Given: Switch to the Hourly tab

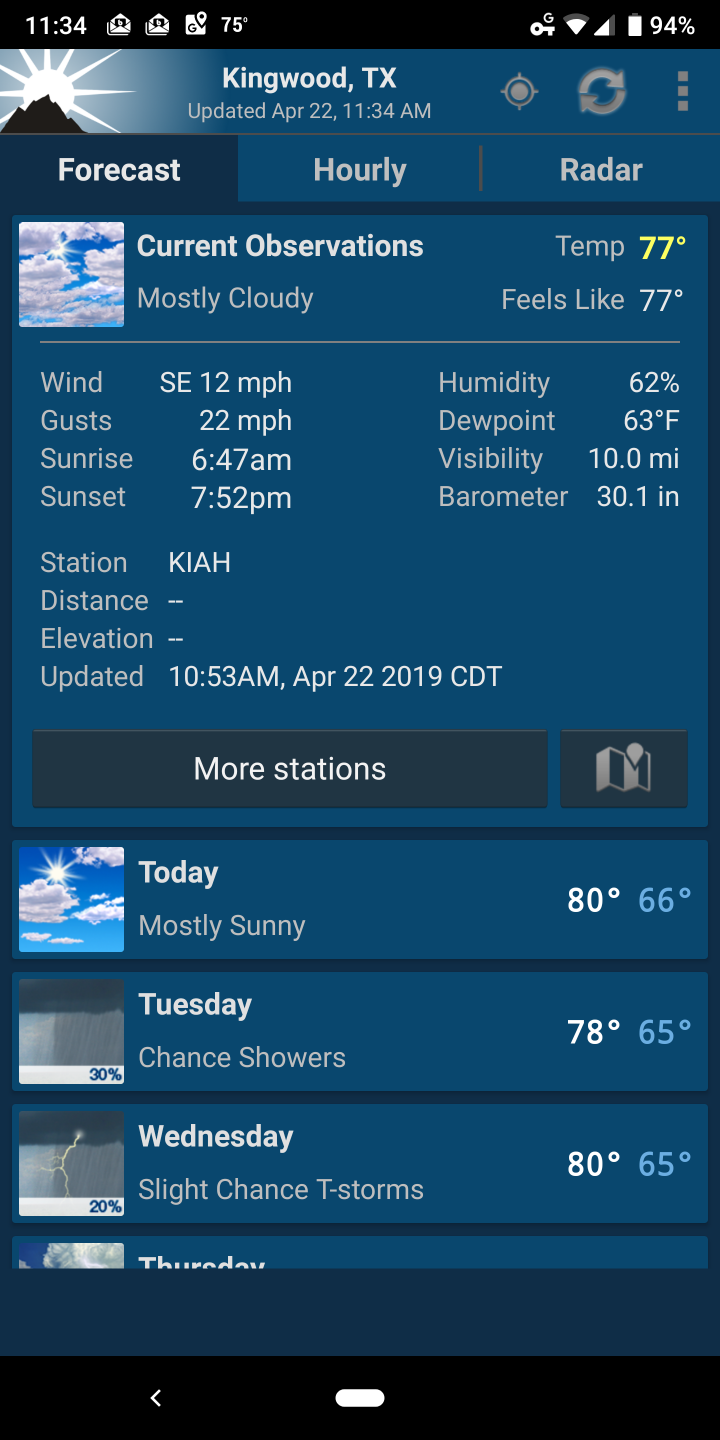Looking at the screenshot, I should click(x=359, y=170).
